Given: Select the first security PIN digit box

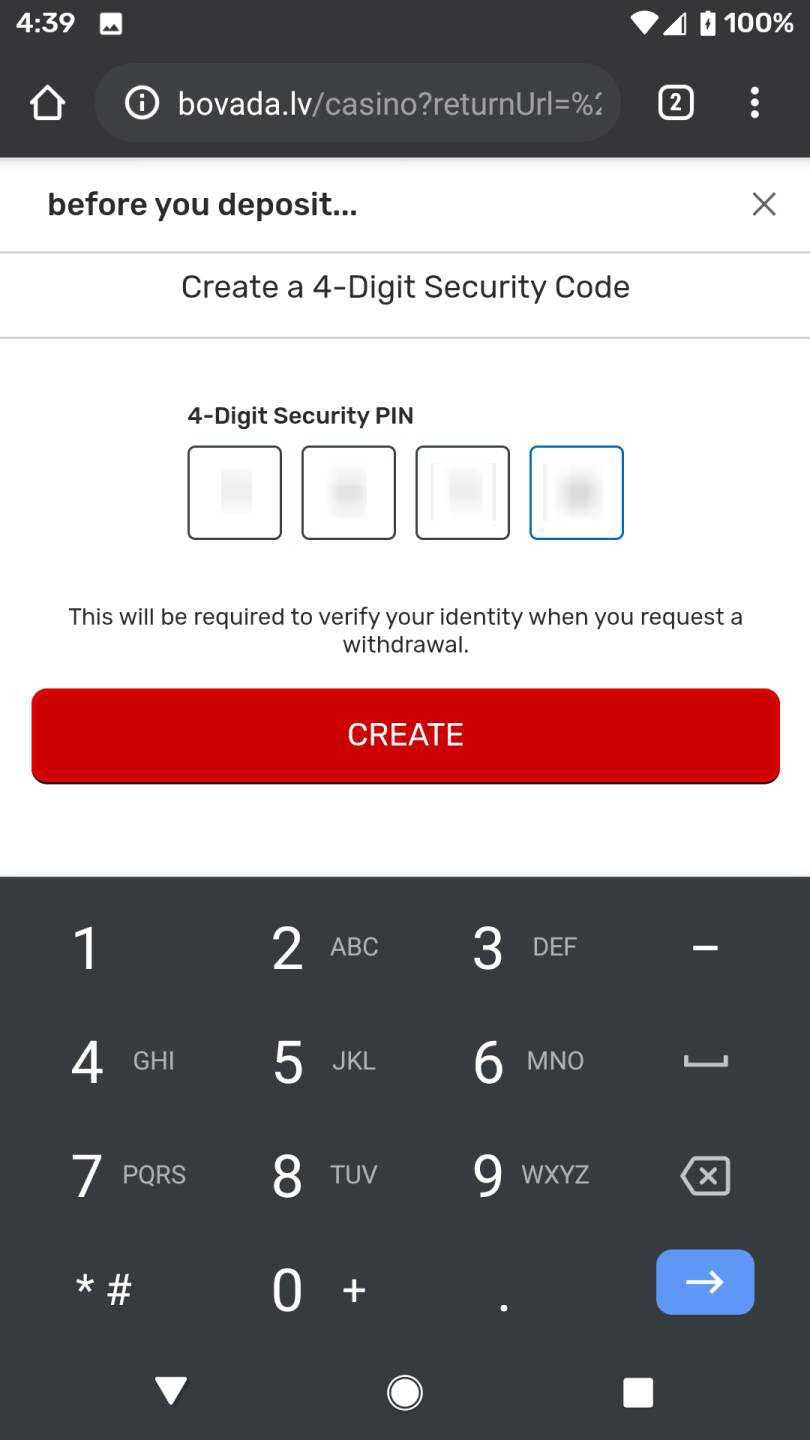Looking at the screenshot, I should (x=235, y=493).
